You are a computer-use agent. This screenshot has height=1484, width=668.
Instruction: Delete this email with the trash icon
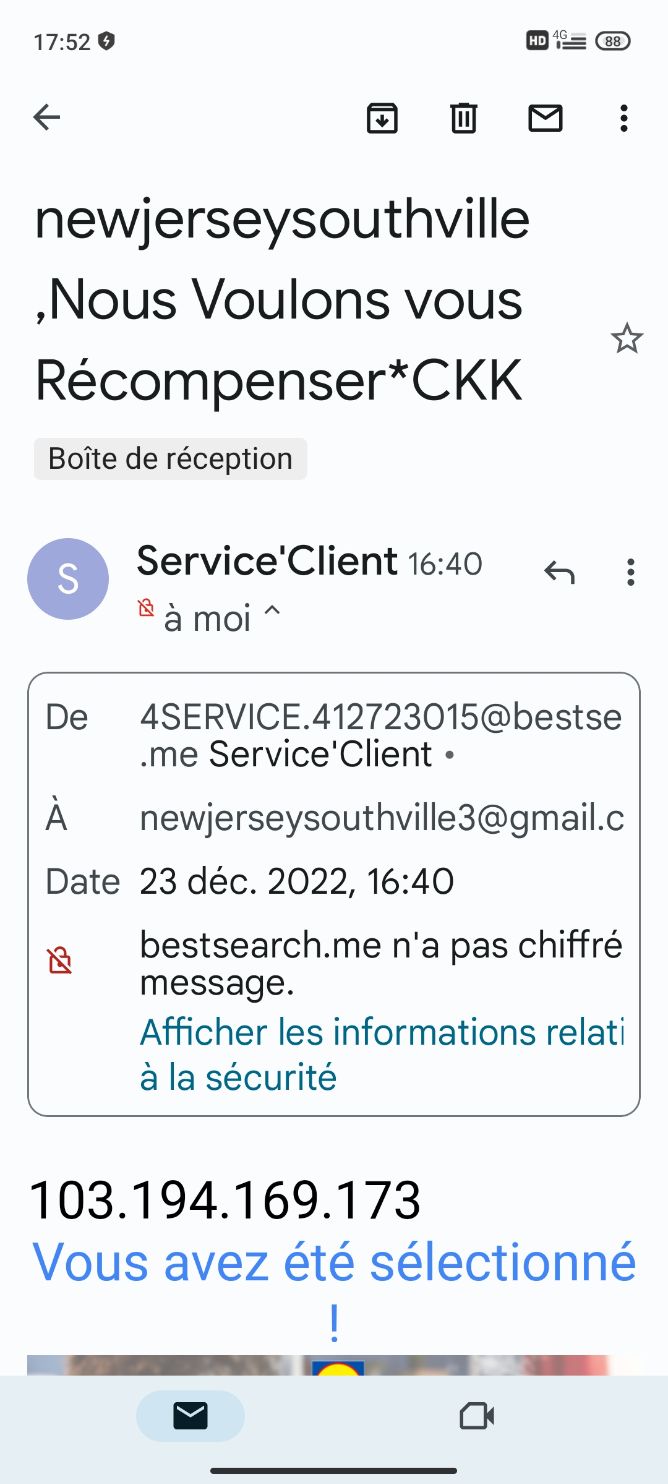pos(463,118)
